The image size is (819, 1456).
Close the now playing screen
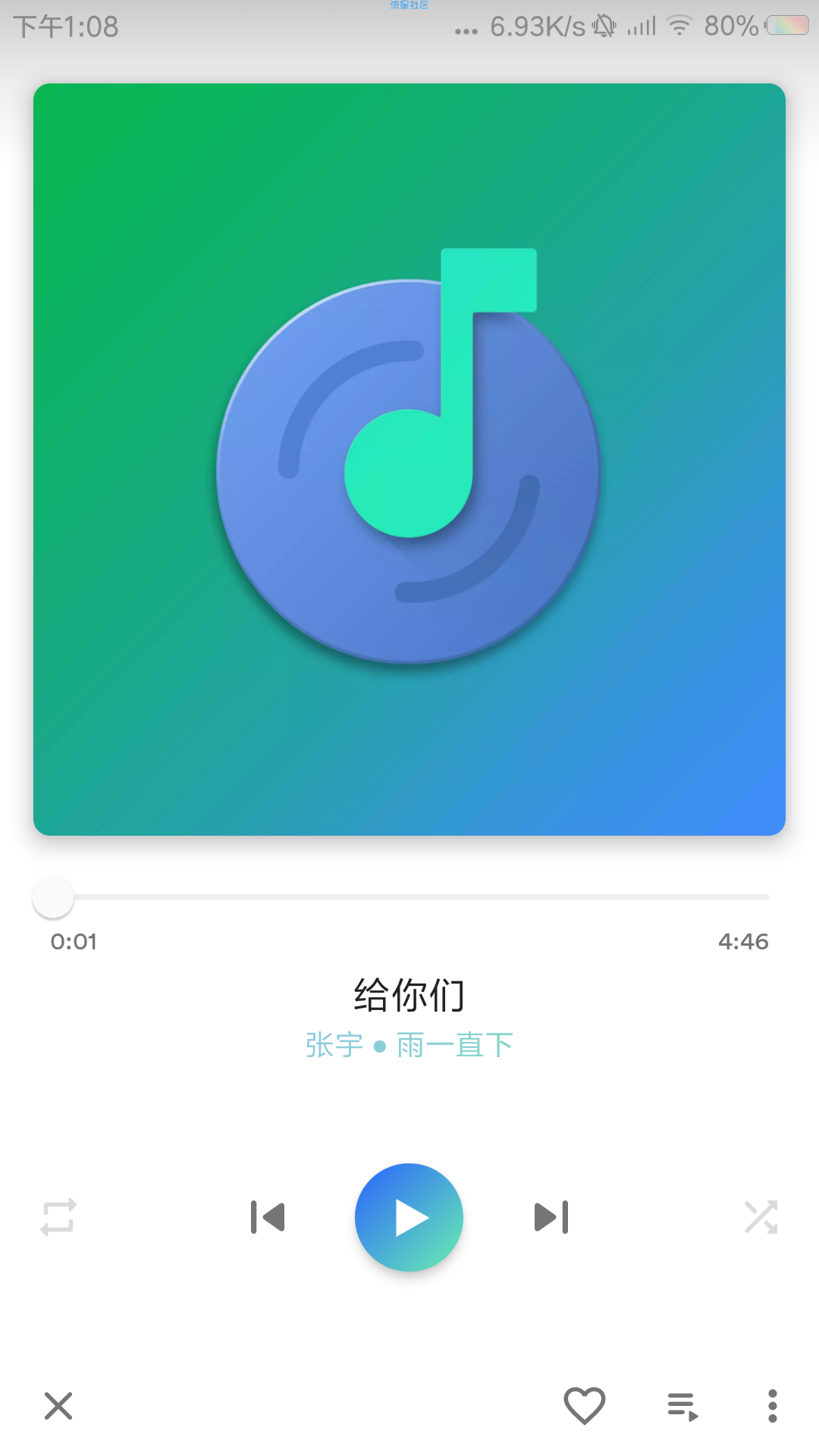pyautogui.click(x=58, y=1406)
